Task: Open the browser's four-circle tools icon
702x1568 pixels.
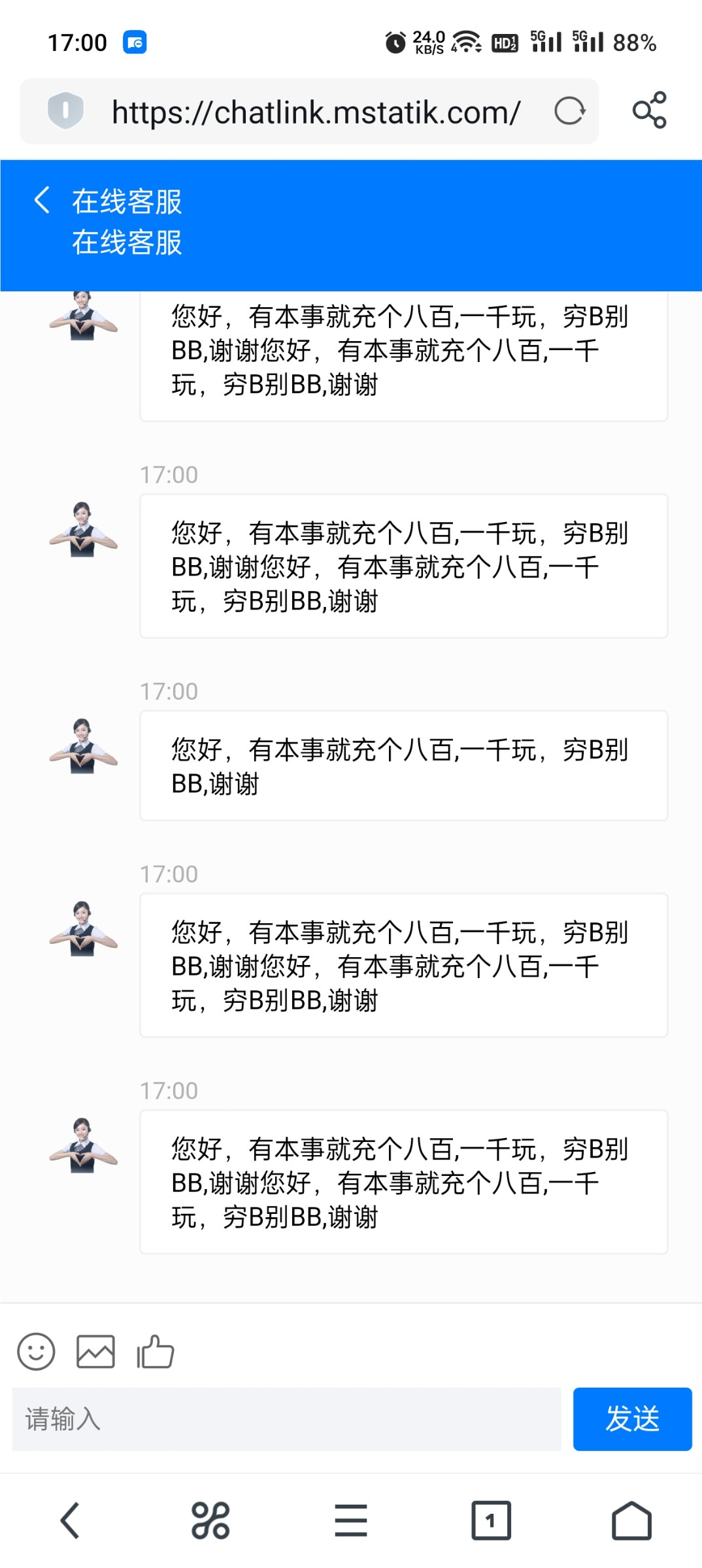Action: point(210,1520)
